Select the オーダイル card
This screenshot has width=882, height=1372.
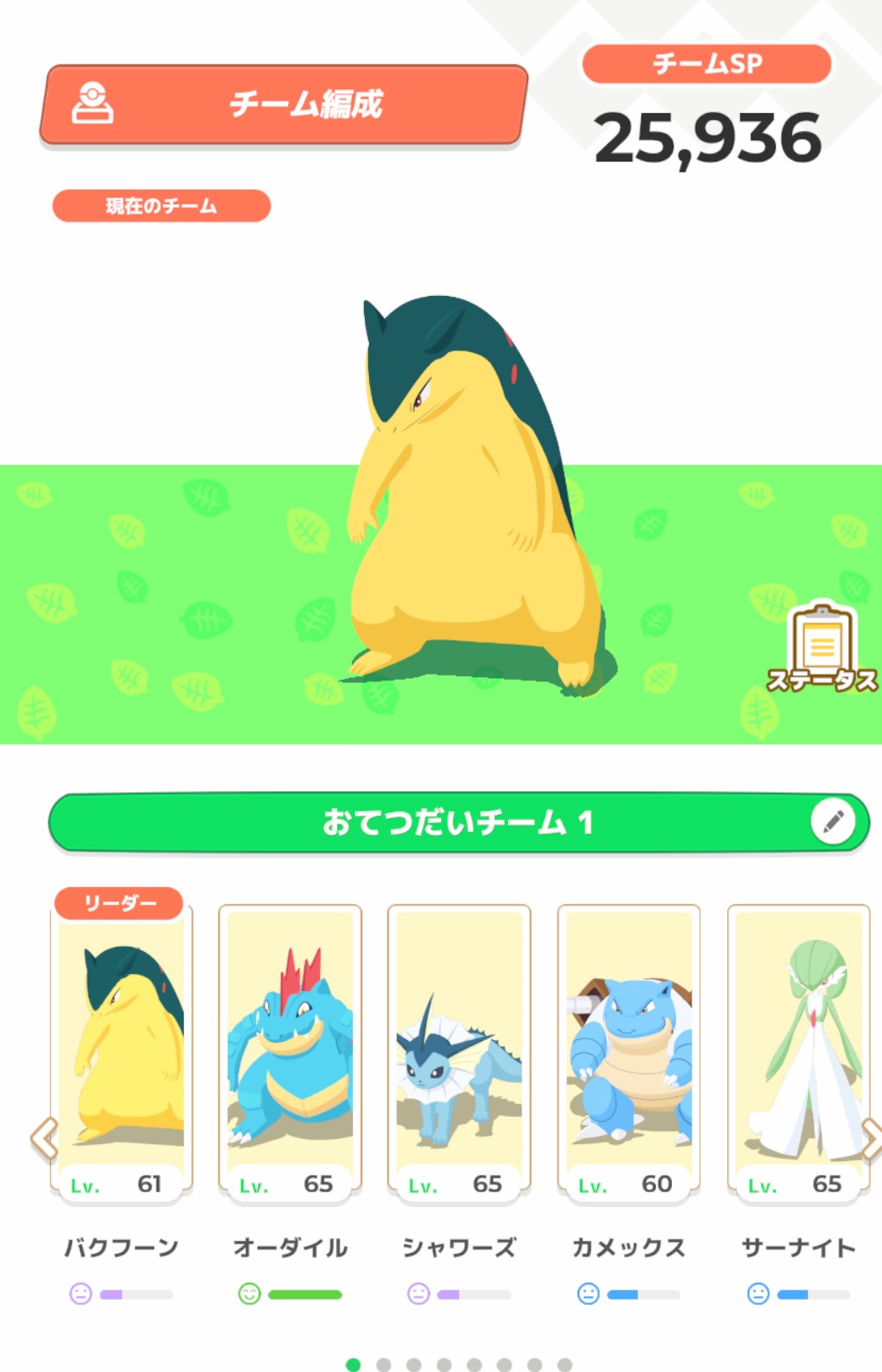(x=290, y=1051)
